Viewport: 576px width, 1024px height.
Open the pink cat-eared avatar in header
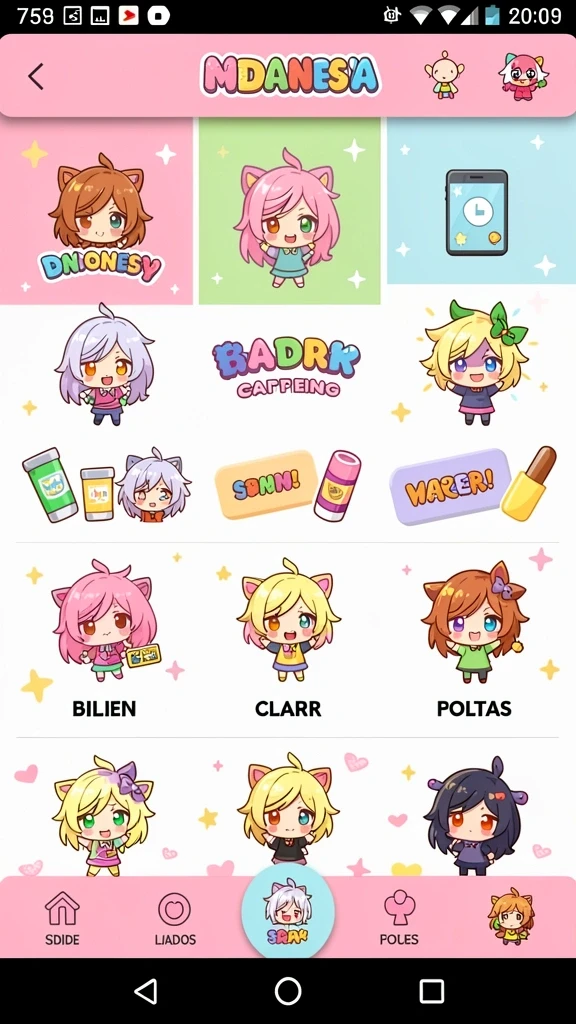point(523,76)
